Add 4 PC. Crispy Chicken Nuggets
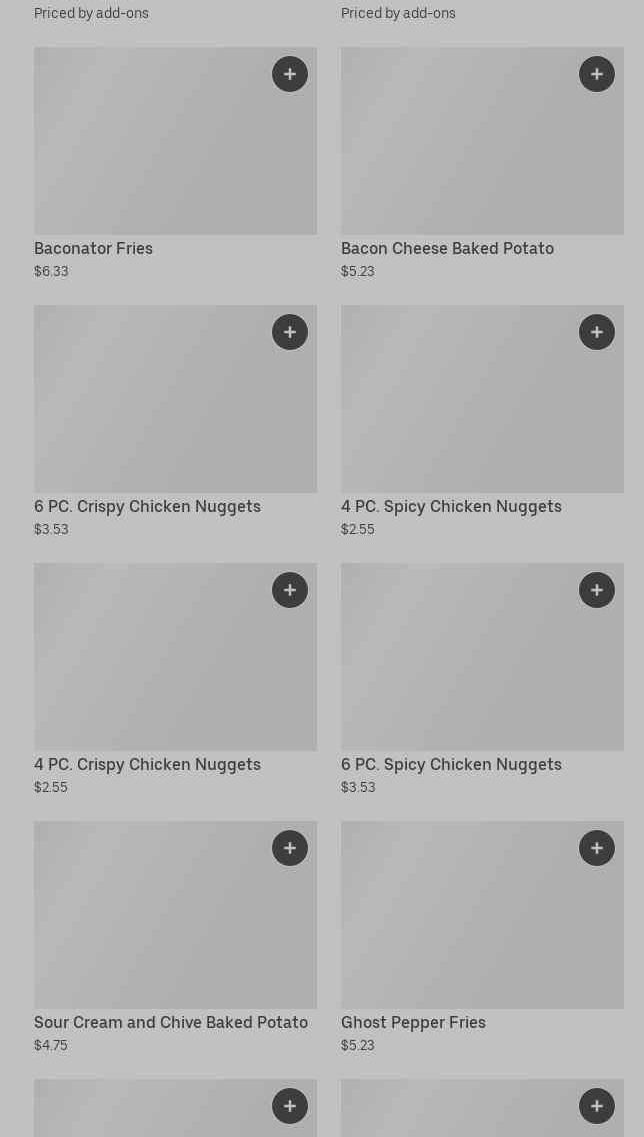The height and width of the screenshot is (1137, 644). (290, 590)
